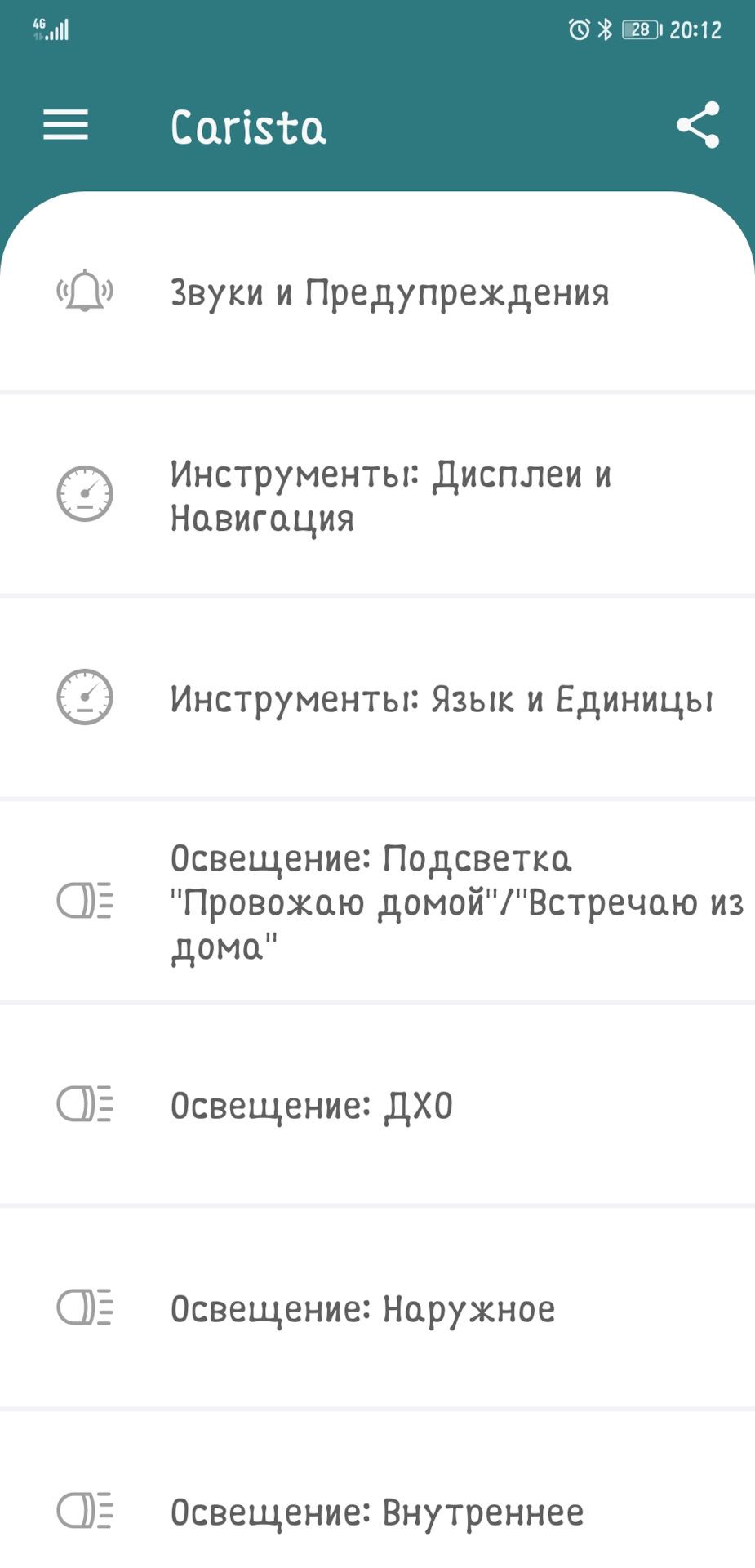Tap the share icon in app bar
The width and height of the screenshot is (755, 1568).
pyautogui.click(x=698, y=125)
